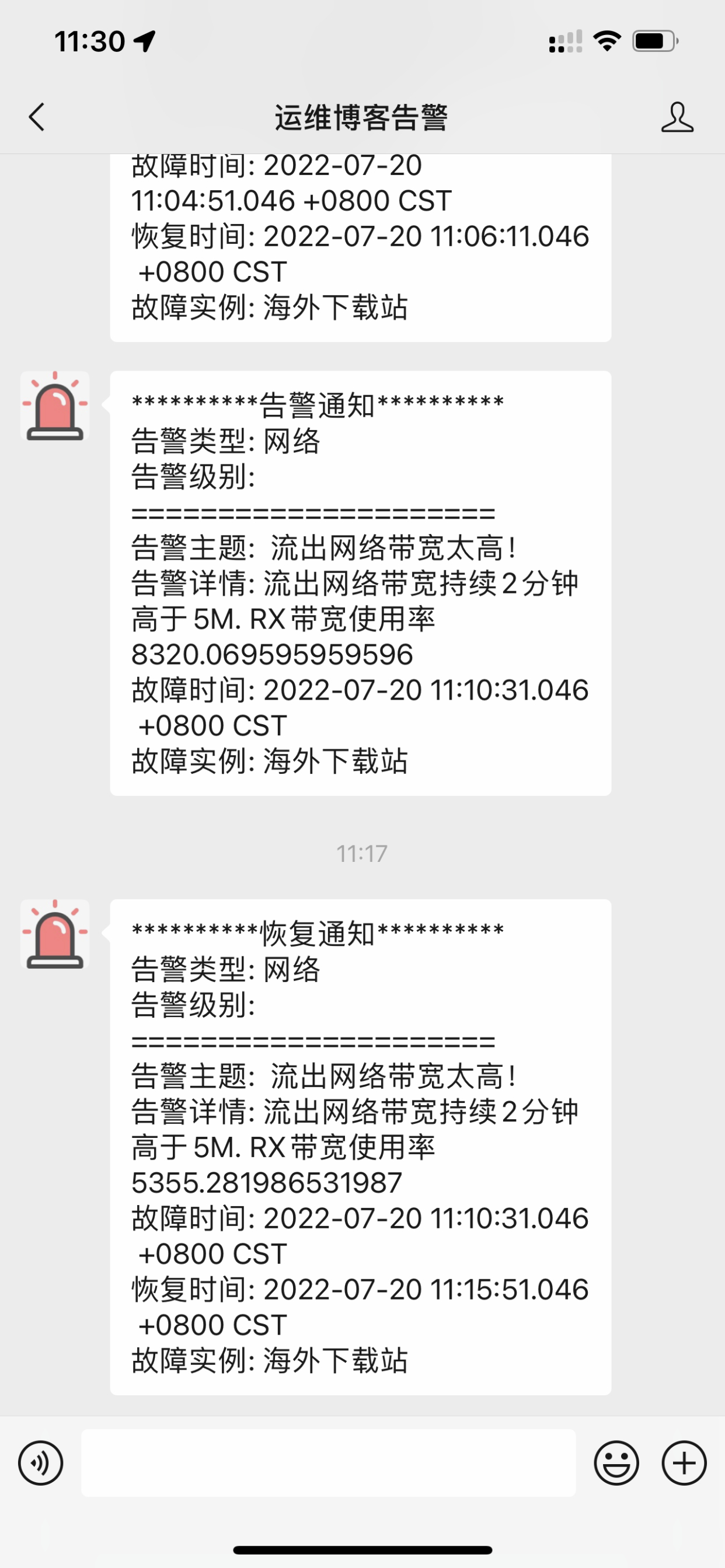Image resolution: width=725 pixels, height=1568 pixels.
Task: Open the attachment plus menu
Action: pyautogui.click(x=684, y=1463)
